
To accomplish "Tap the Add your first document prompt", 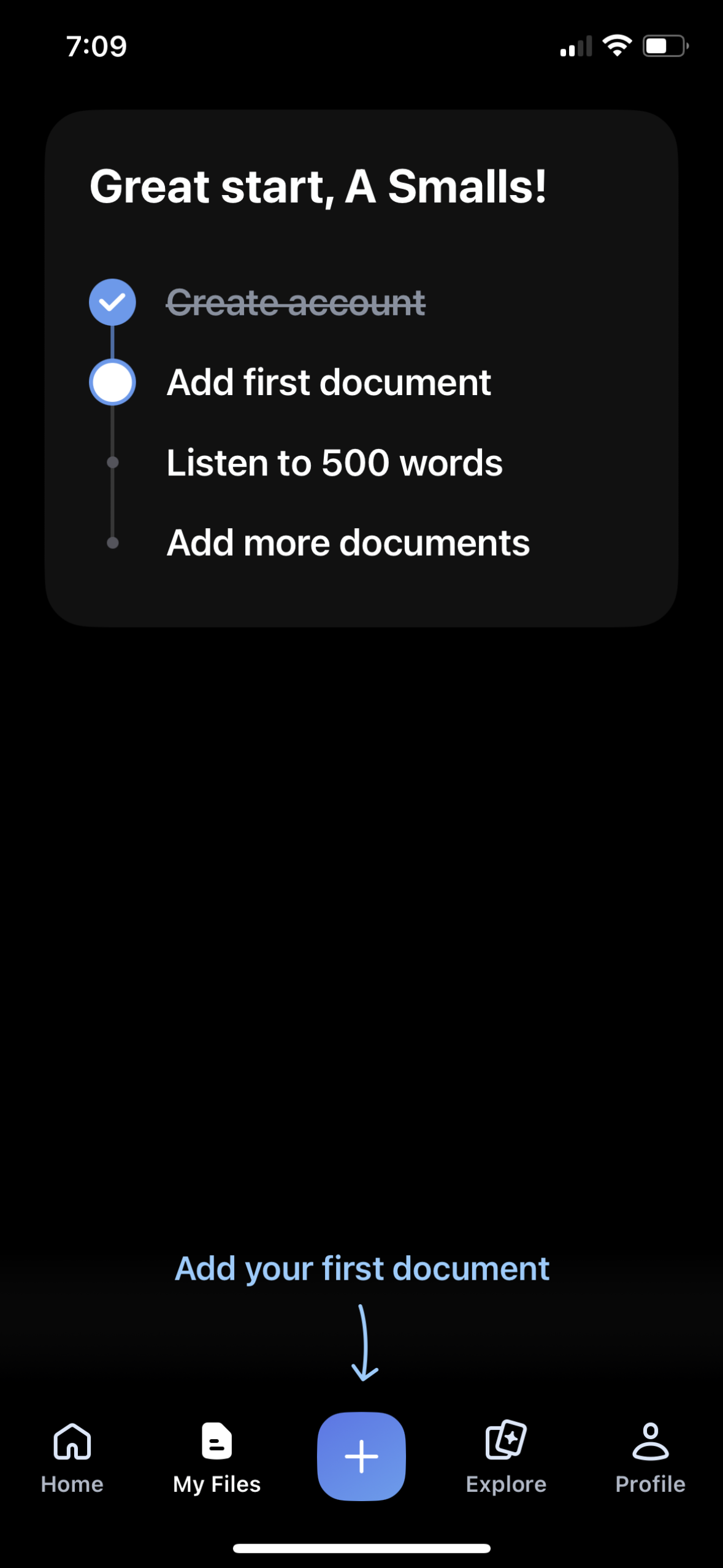I will [362, 1267].
